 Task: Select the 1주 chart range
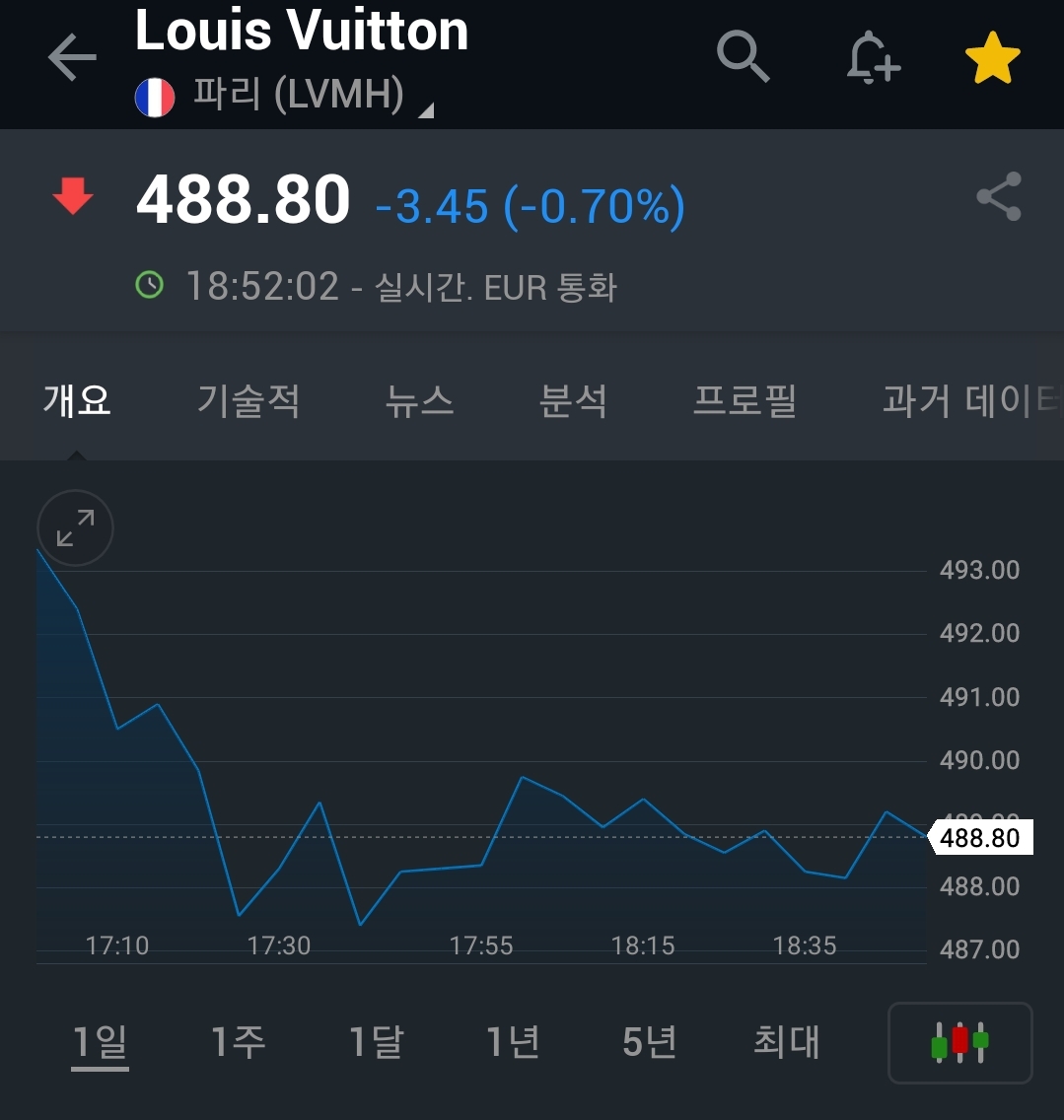pyautogui.click(x=238, y=1041)
